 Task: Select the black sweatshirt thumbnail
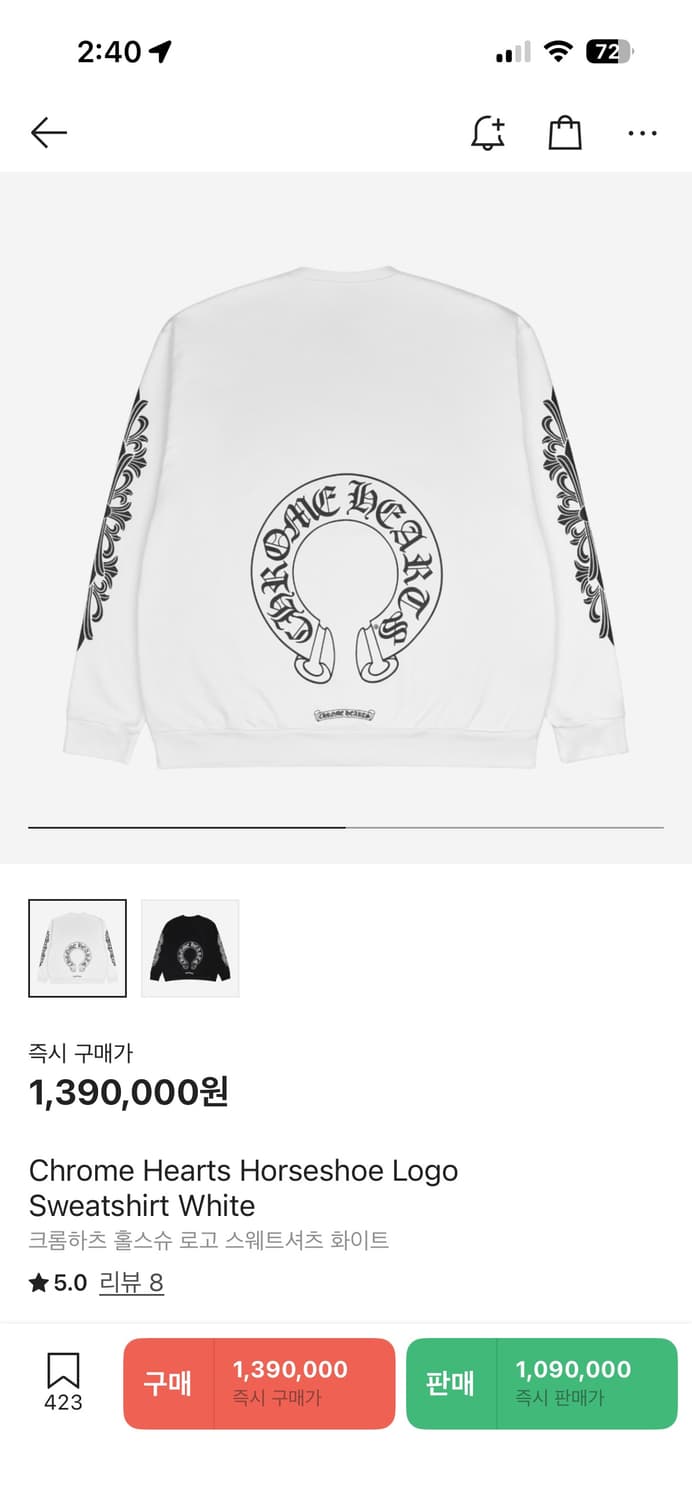(190, 948)
